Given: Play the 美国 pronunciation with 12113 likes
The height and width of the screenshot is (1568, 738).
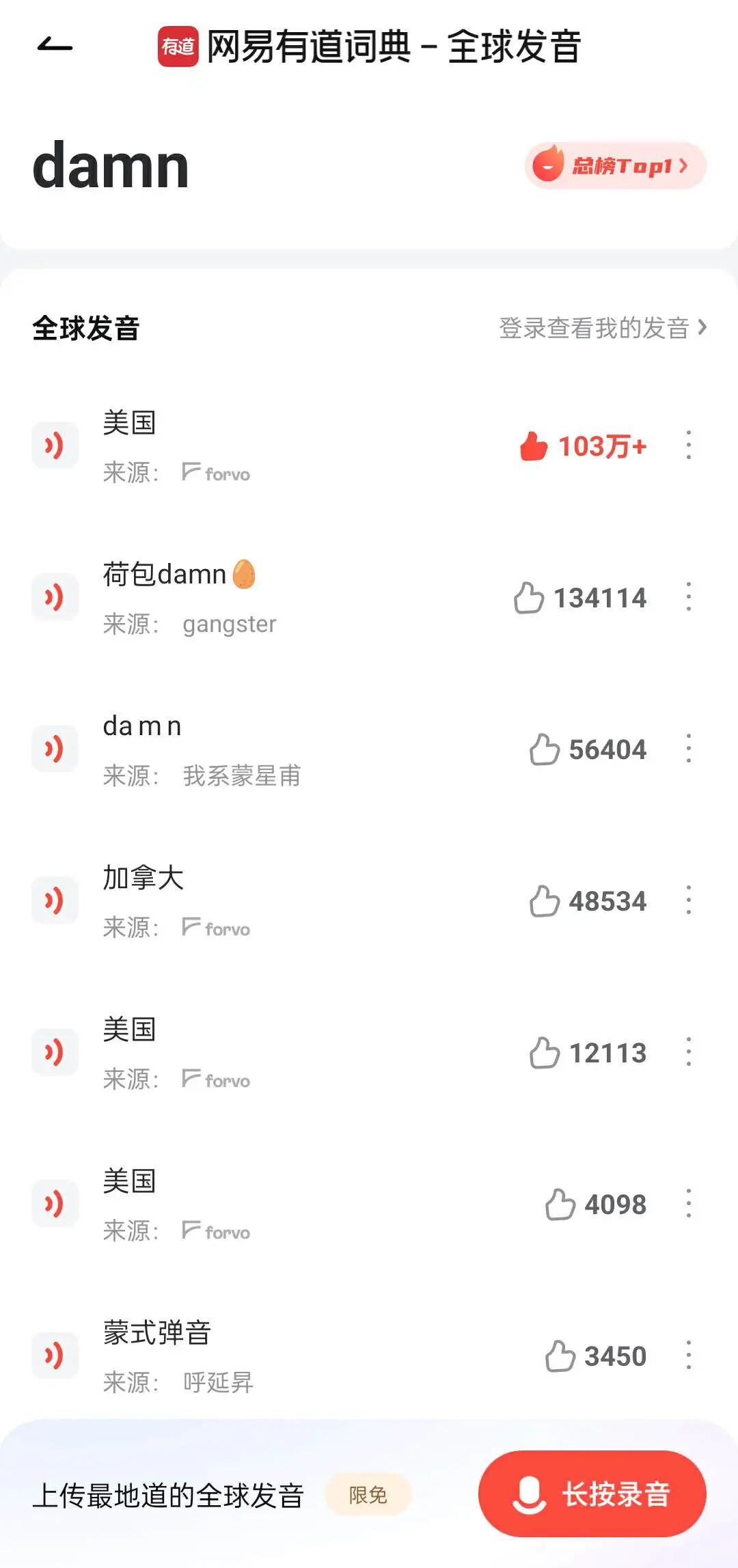Looking at the screenshot, I should [55, 1052].
